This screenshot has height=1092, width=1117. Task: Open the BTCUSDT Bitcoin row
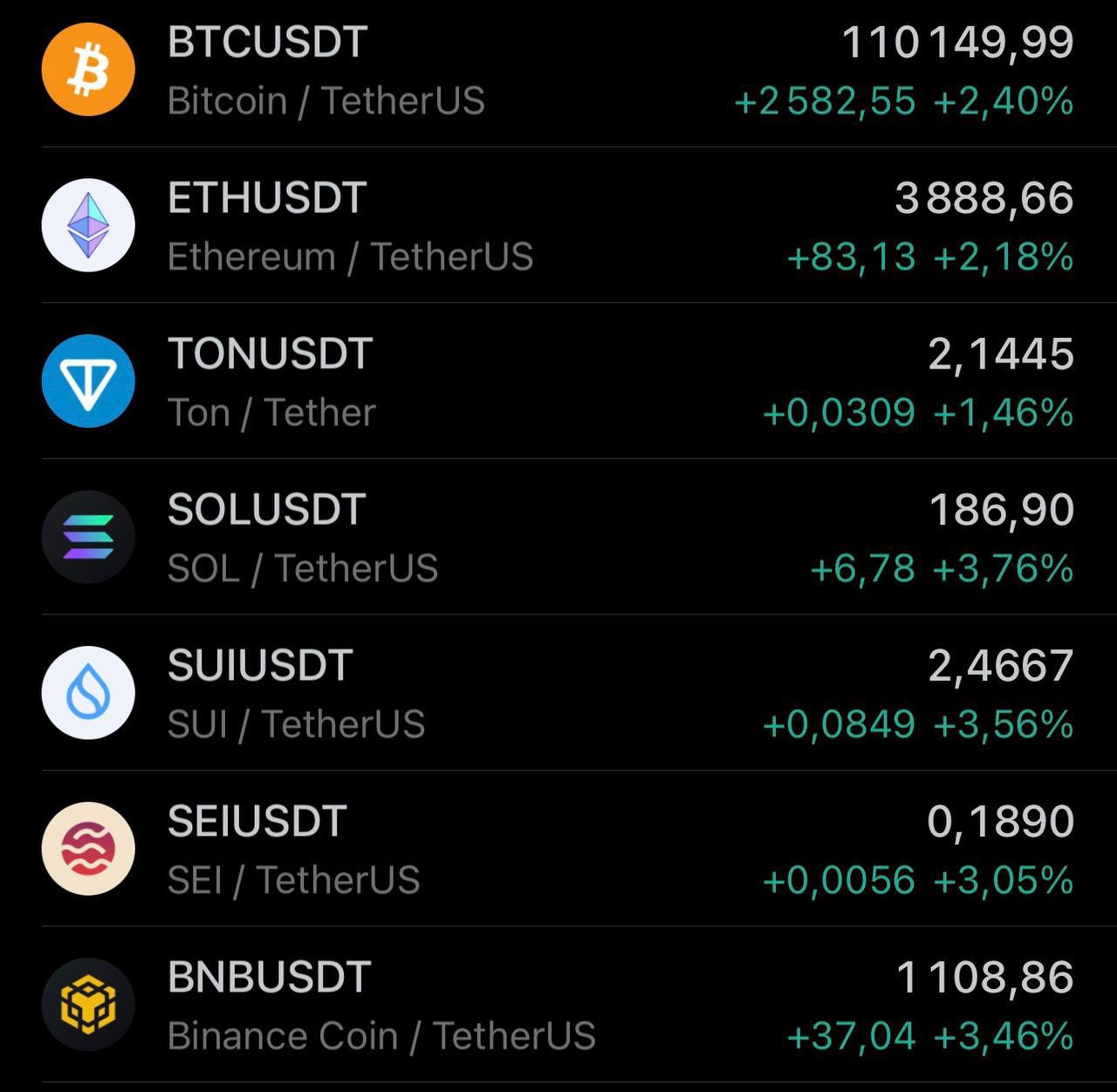(558, 70)
